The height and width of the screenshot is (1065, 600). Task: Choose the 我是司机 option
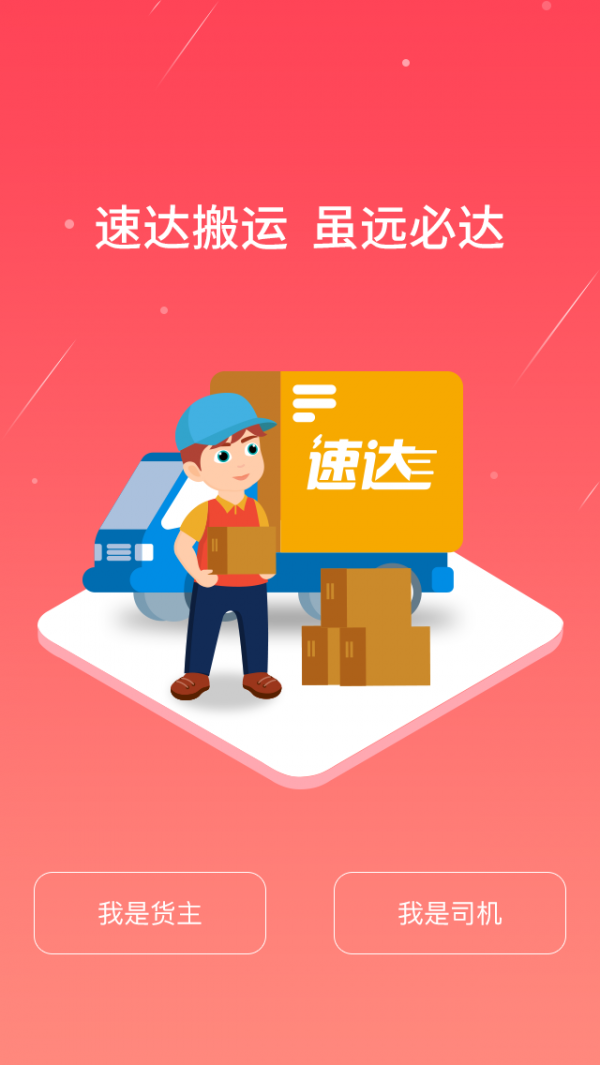coord(450,913)
